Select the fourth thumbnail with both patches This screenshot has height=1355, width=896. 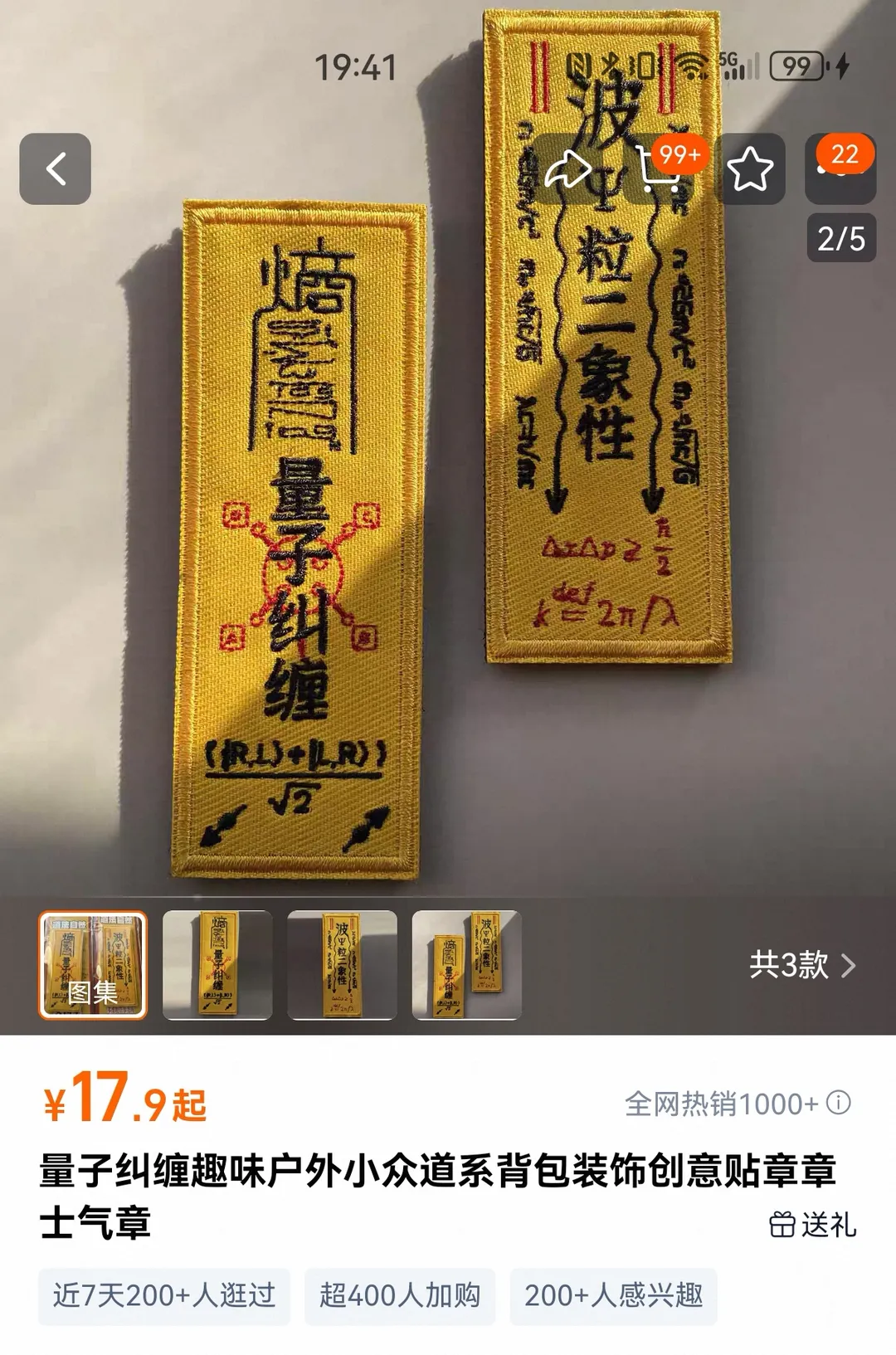pos(466,965)
